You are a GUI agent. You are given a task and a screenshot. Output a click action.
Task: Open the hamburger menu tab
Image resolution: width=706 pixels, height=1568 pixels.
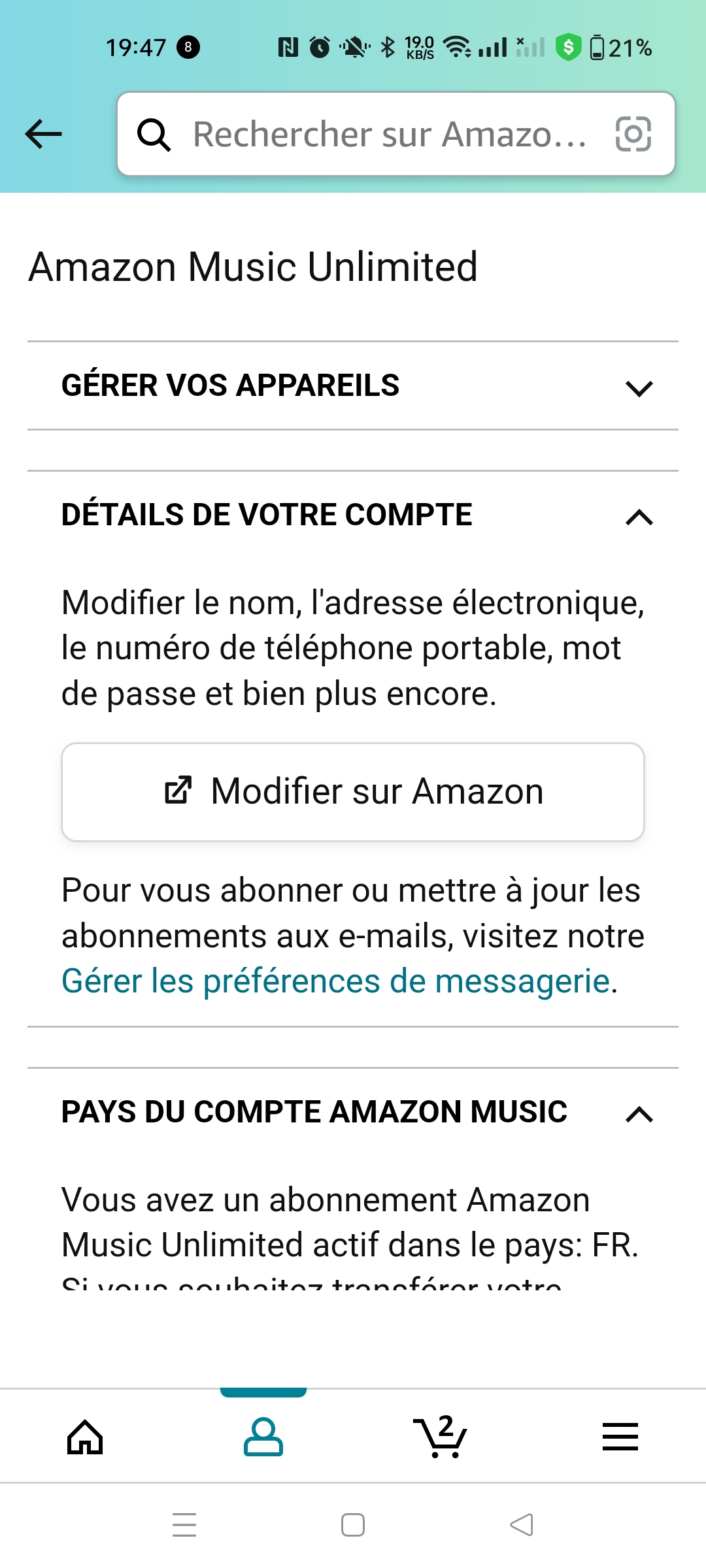pyautogui.click(x=620, y=1437)
